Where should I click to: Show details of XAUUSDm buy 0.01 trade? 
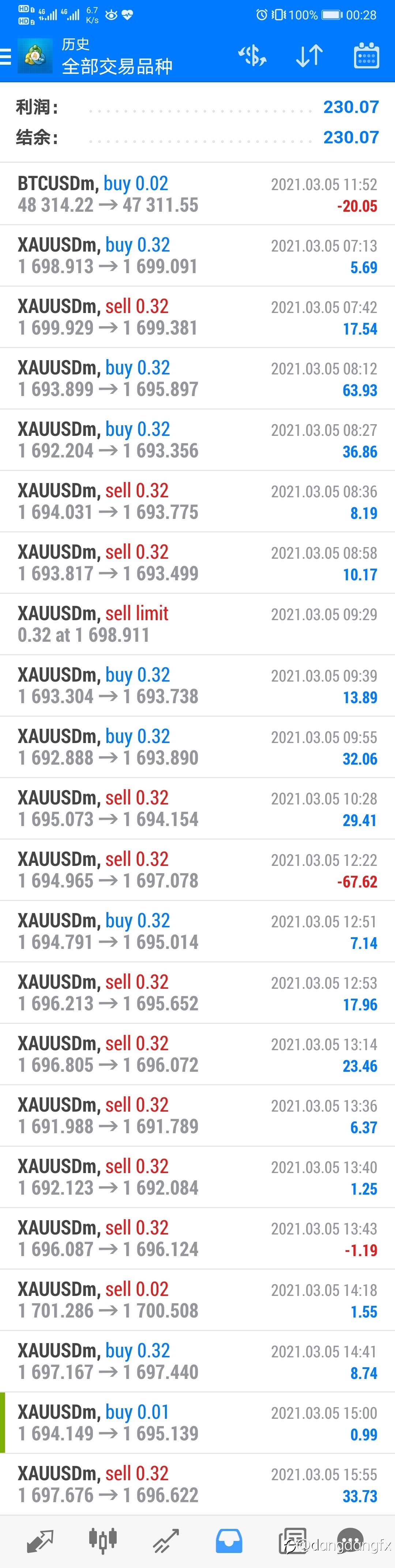pos(197,1422)
